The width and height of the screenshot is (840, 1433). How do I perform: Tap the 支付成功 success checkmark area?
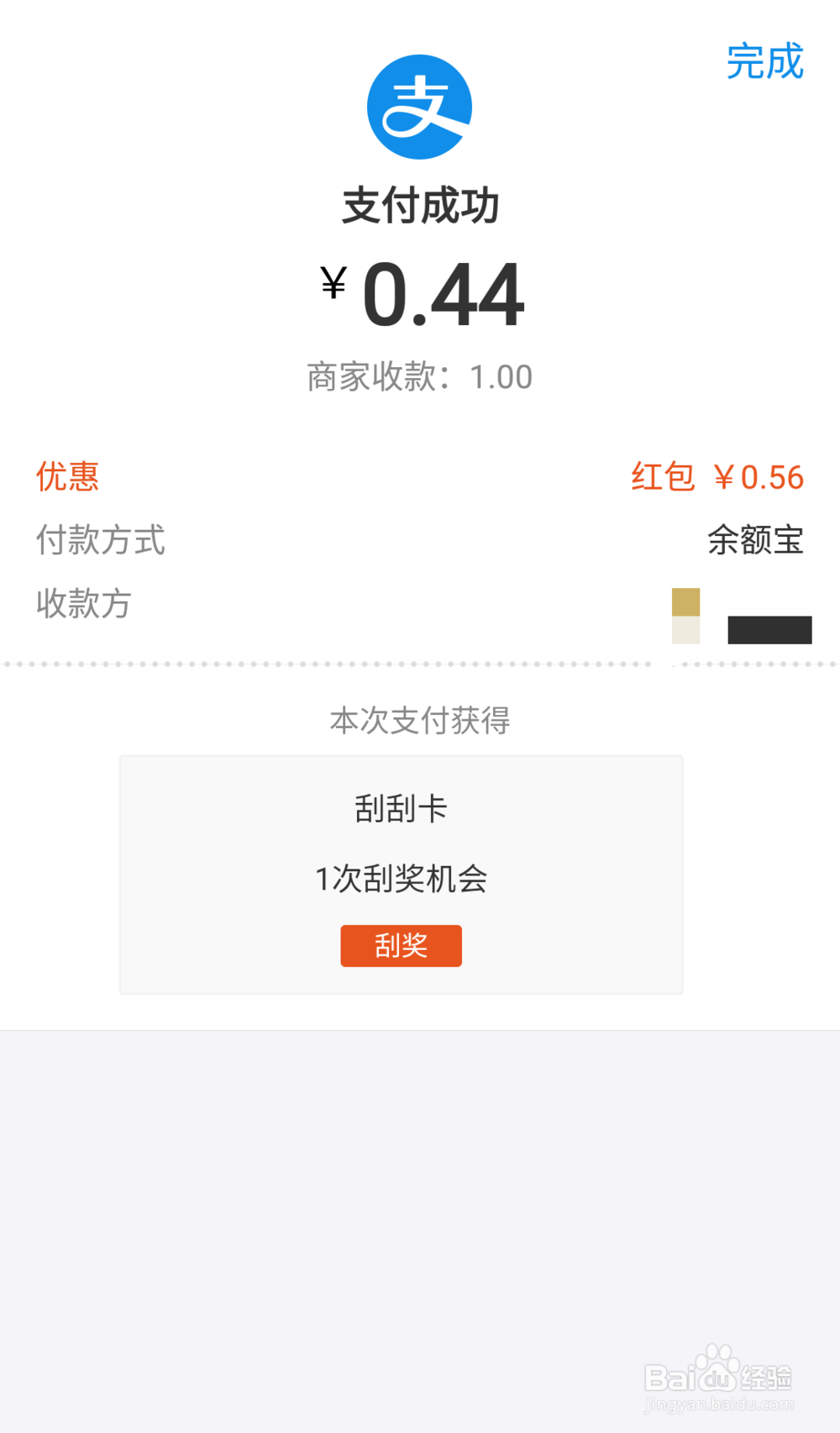click(x=419, y=204)
